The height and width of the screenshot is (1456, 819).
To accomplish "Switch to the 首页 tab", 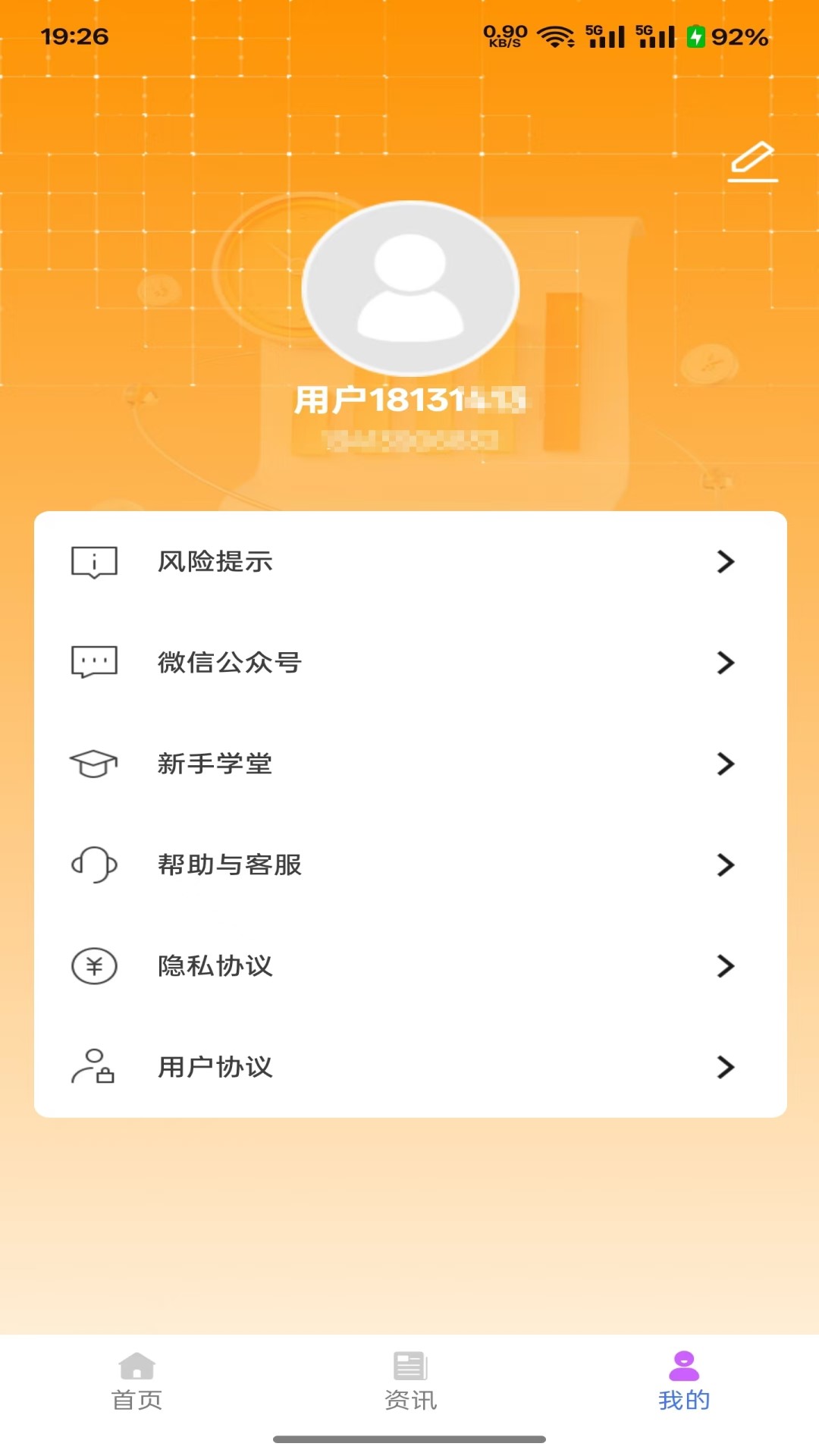I will click(x=137, y=1398).
